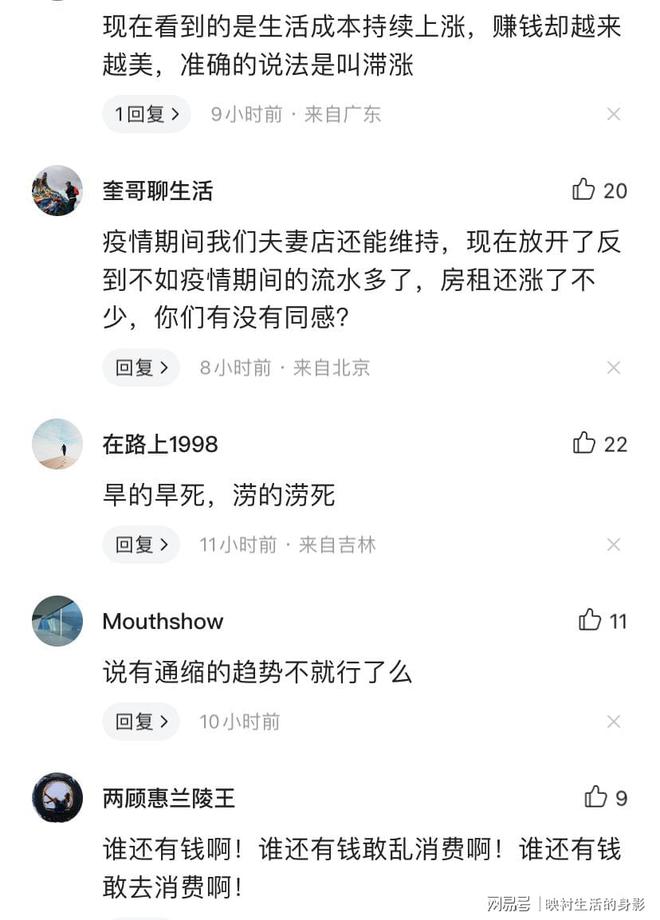Reply to 在路上1998's comment
The height and width of the screenshot is (920, 660).
[141, 545]
